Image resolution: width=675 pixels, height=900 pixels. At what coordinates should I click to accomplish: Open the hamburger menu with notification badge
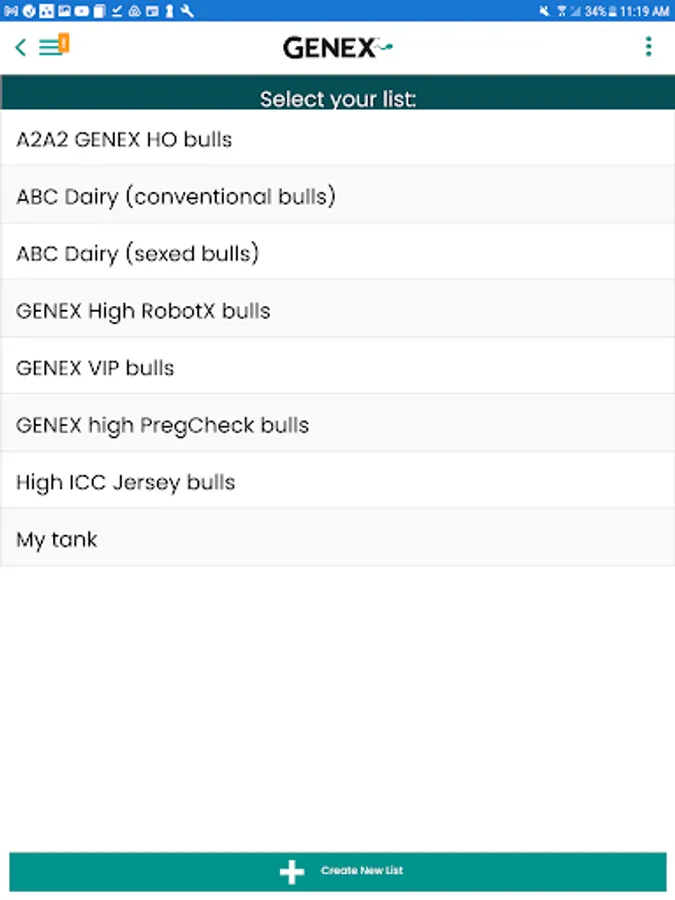[52, 47]
